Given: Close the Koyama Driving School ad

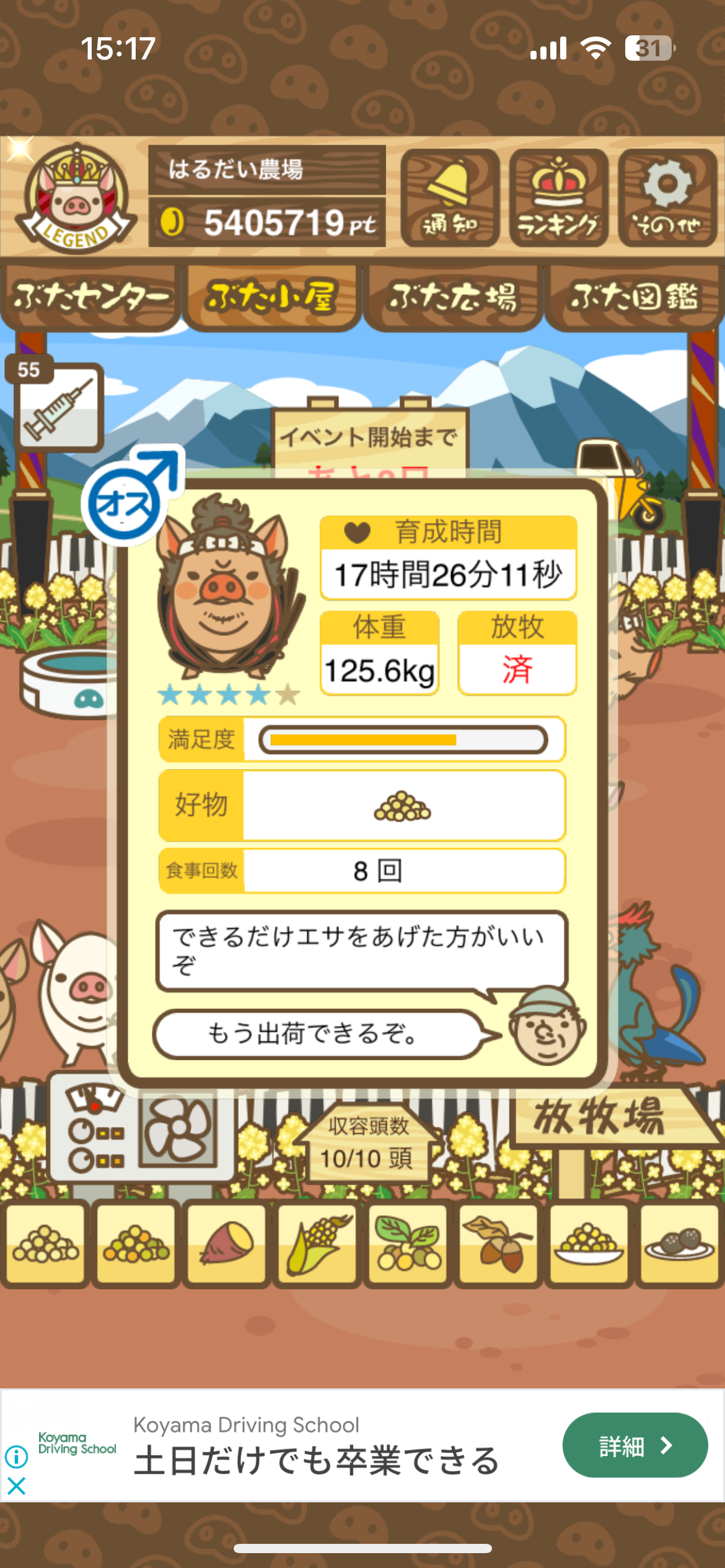Looking at the screenshot, I should (16, 1486).
